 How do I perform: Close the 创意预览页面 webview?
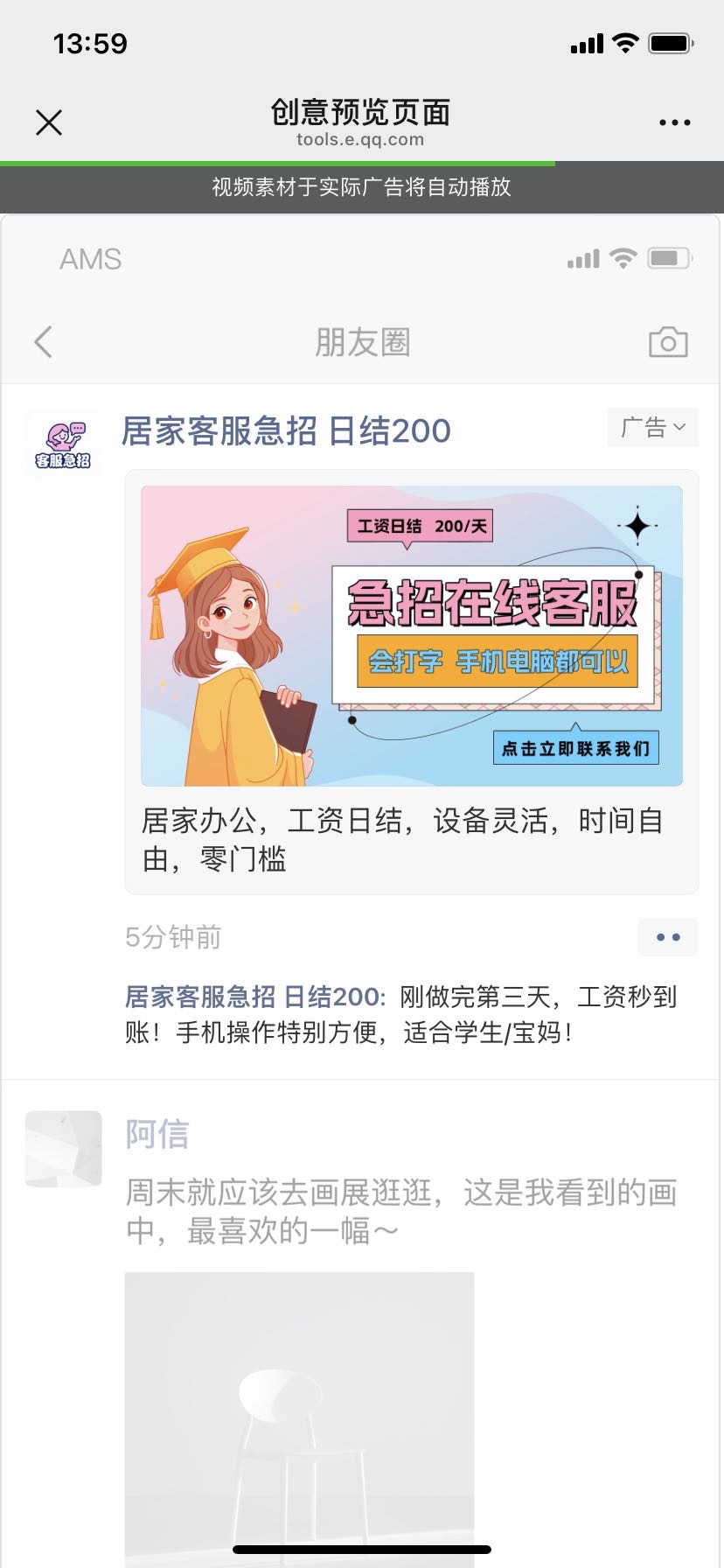click(x=49, y=122)
